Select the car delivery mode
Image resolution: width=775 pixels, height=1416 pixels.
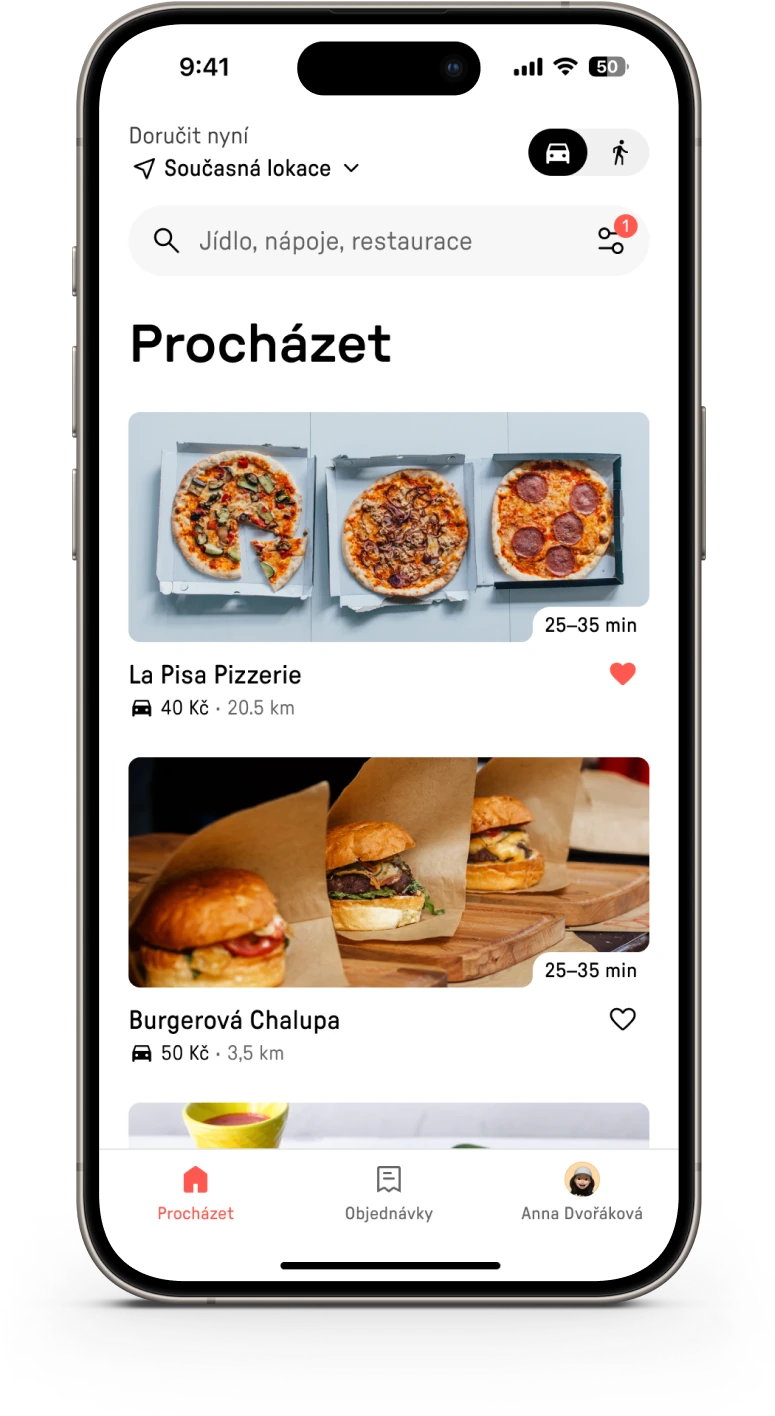[558, 153]
